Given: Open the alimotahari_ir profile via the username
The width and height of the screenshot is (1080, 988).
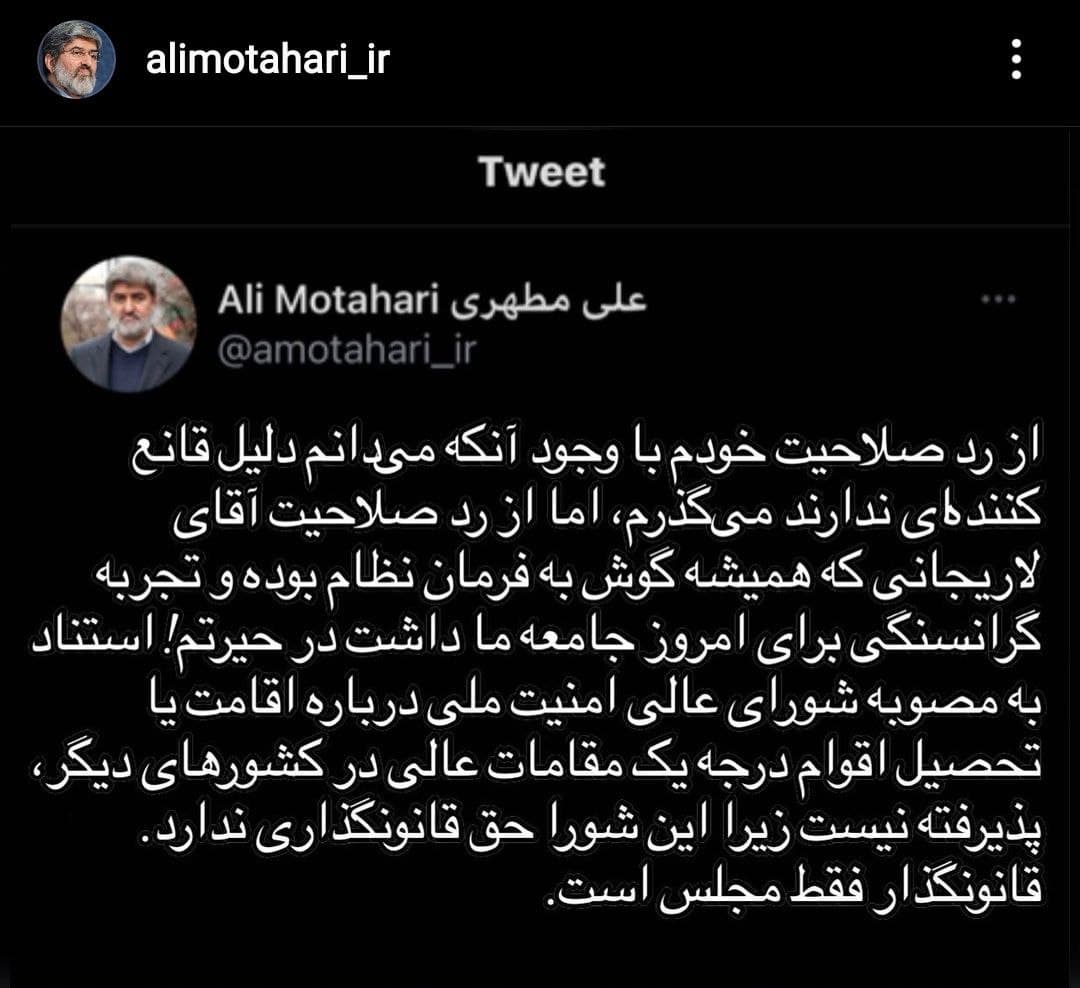Looking at the screenshot, I should [267, 61].
